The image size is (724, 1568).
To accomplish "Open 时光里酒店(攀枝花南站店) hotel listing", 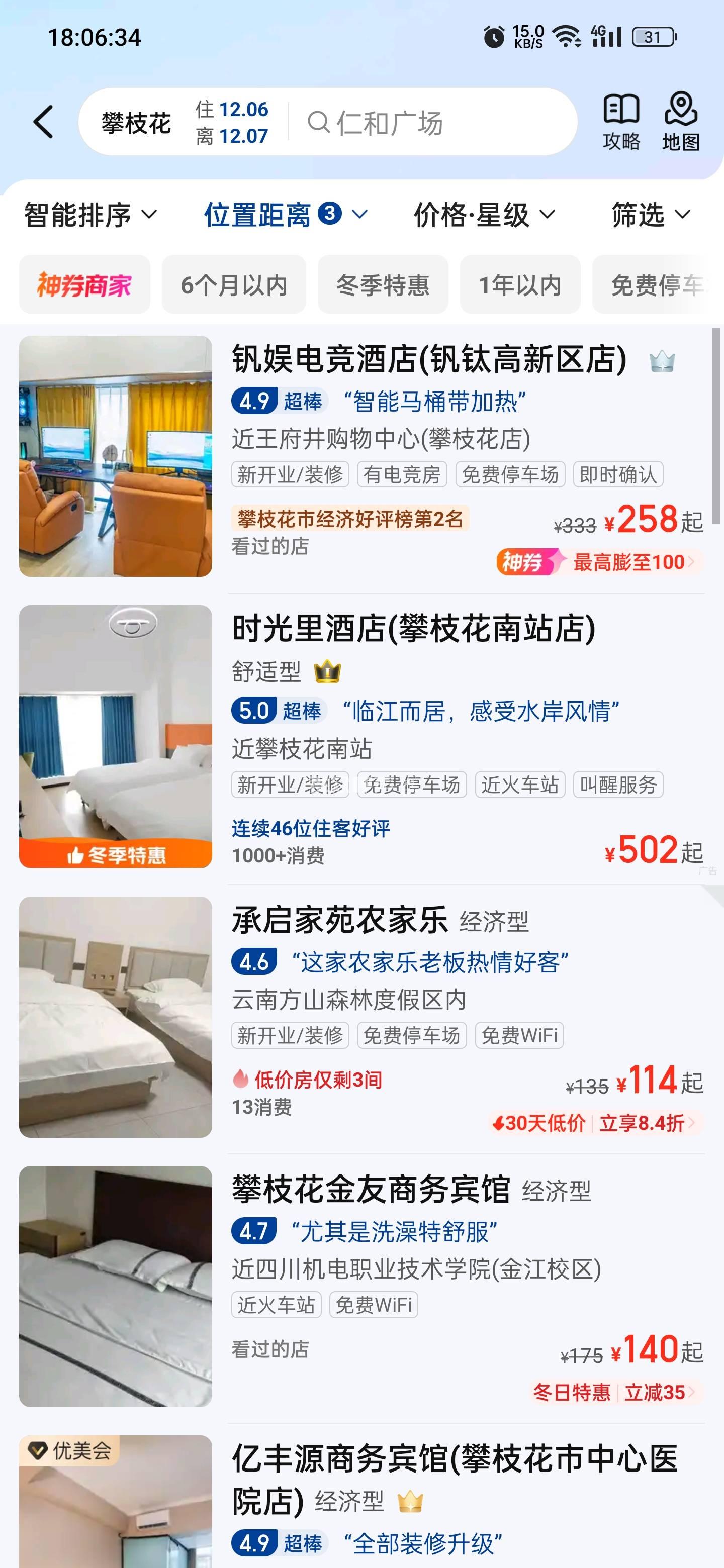I will 413,629.
